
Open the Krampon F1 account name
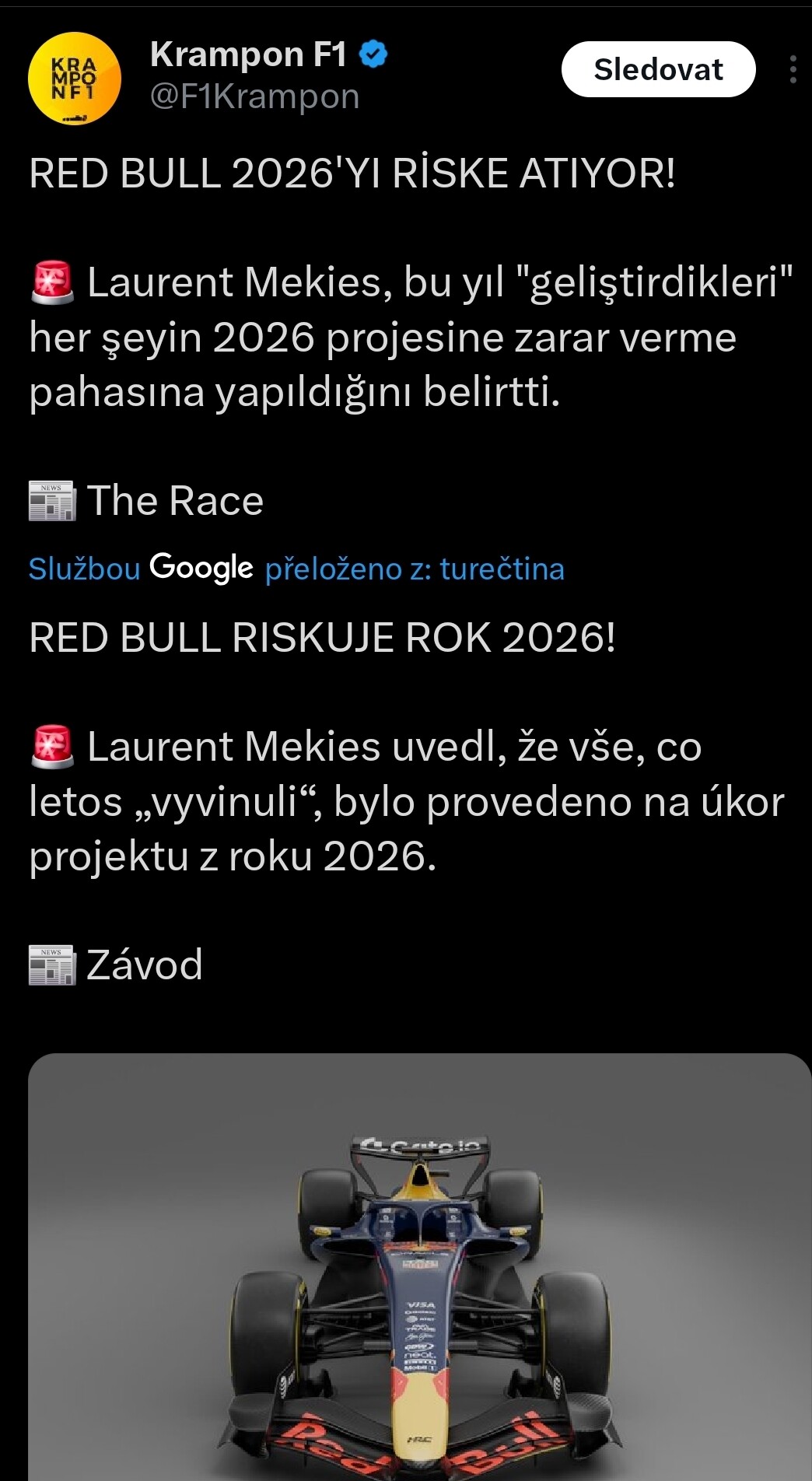tap(248, 55)
